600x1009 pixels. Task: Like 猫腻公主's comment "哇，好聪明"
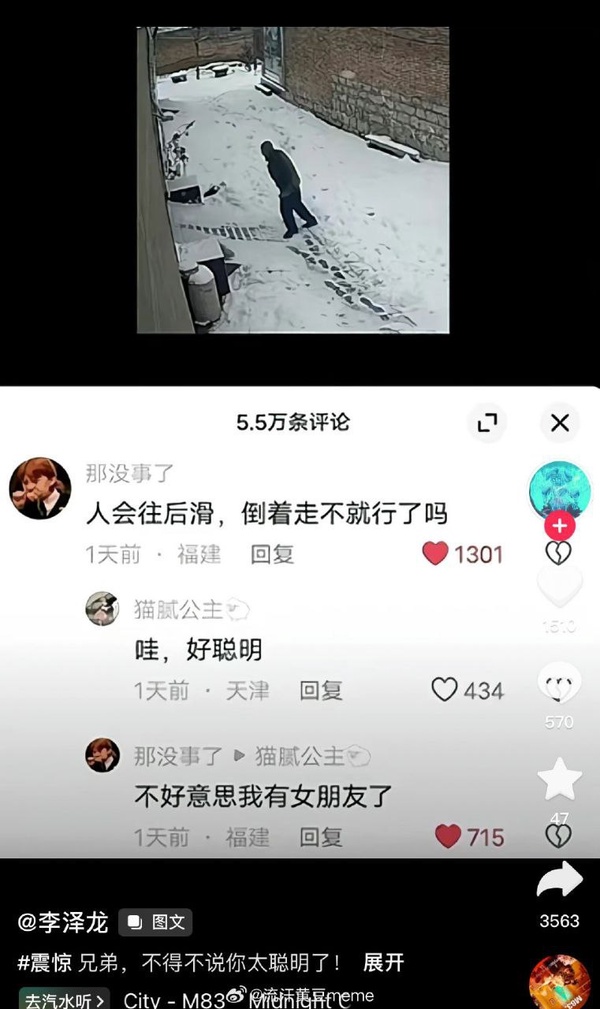coord(444,690)
